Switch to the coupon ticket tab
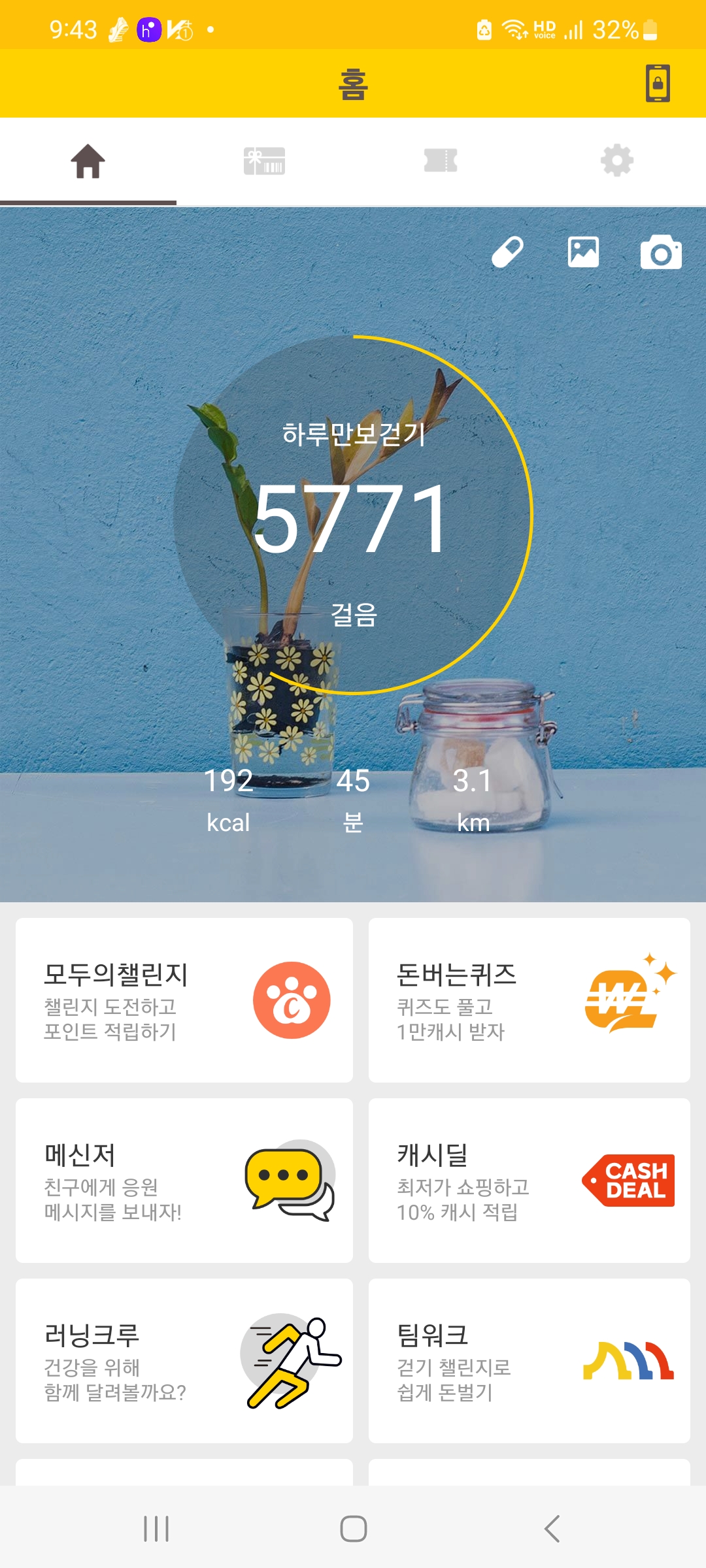Image resolution: width=706 pixels, height=1568 pixels. 441,161
